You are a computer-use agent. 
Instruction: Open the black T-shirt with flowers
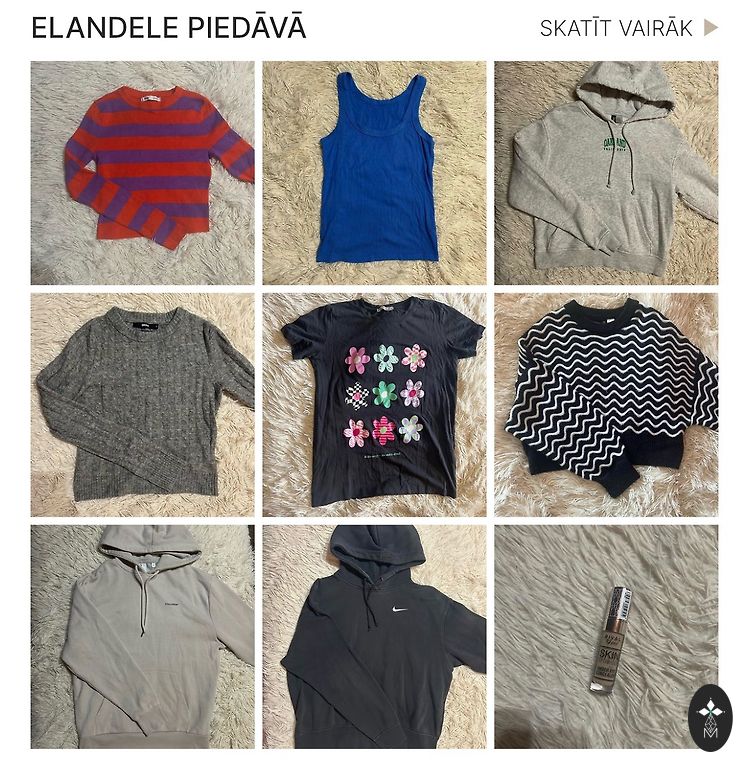pyautogui.click(x=374, y=405)
